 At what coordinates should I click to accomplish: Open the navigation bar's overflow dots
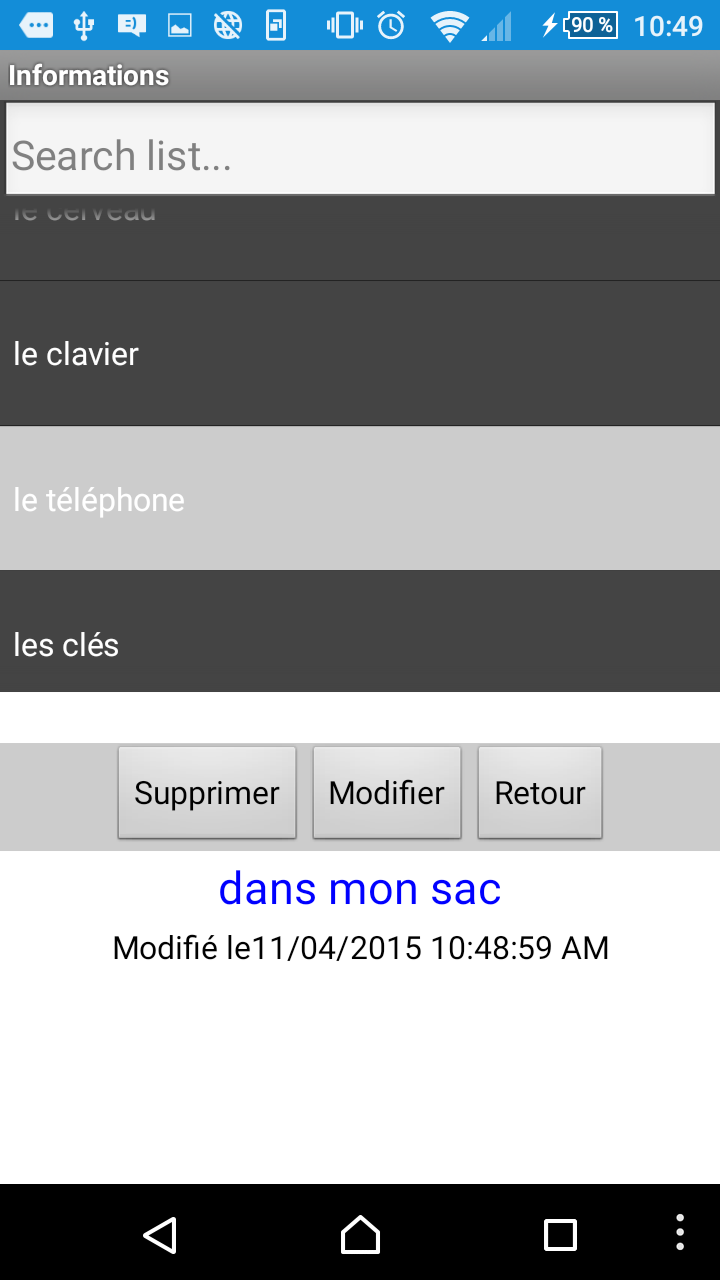pyautogui.click(x=680, y=1233)
